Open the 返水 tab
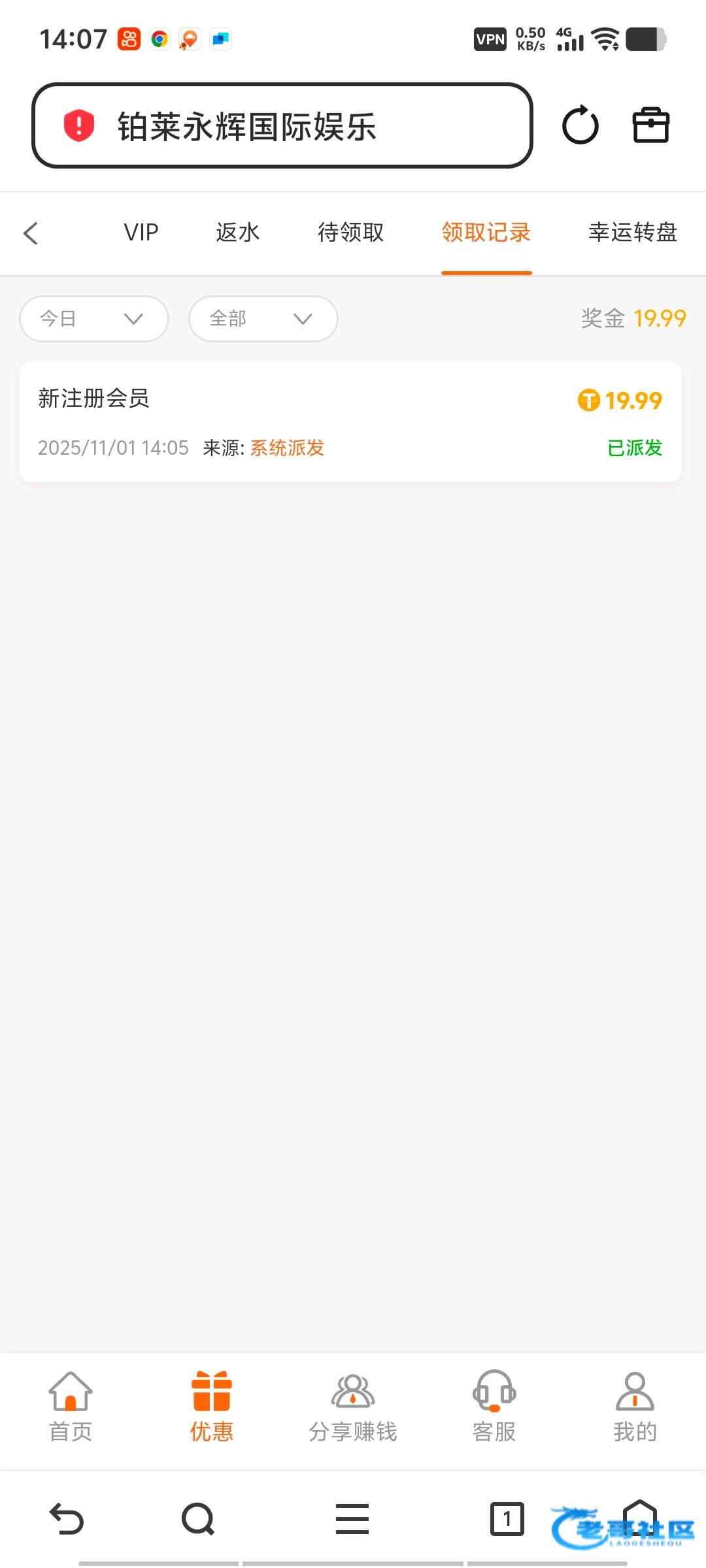The width and height of the screenshot is (706, 1568). [238, 233]
